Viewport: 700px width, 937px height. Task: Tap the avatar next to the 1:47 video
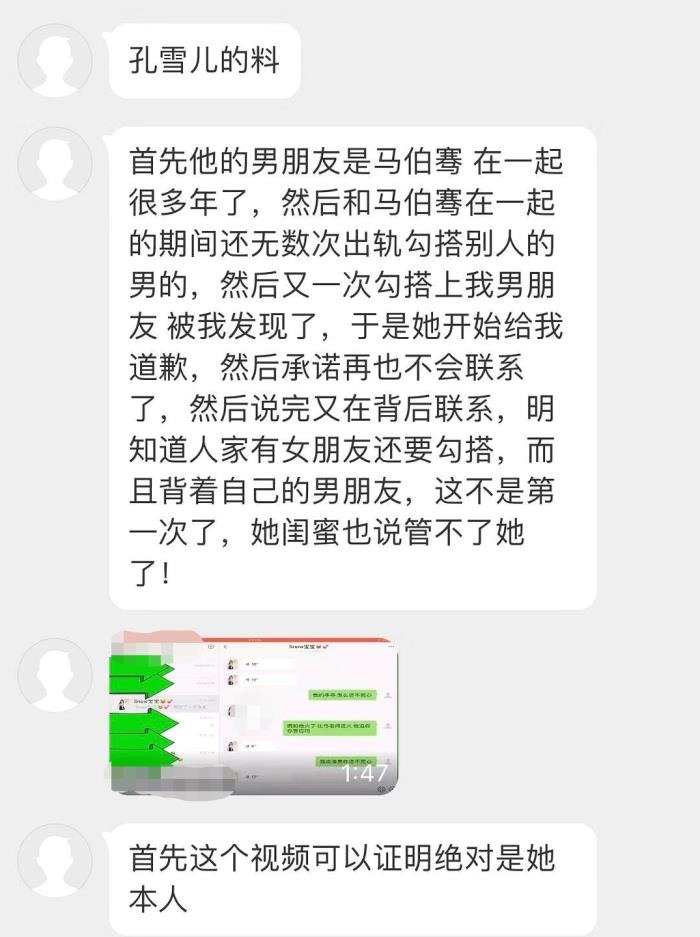(x=55, y=675)
